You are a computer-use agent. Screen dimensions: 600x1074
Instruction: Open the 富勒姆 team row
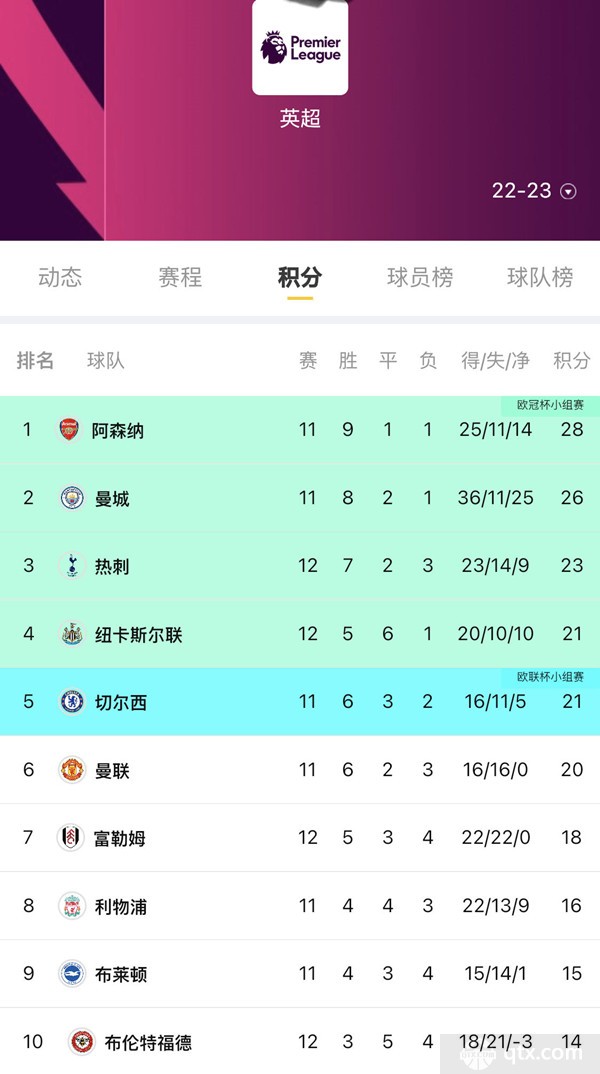[x=300, y=838]
